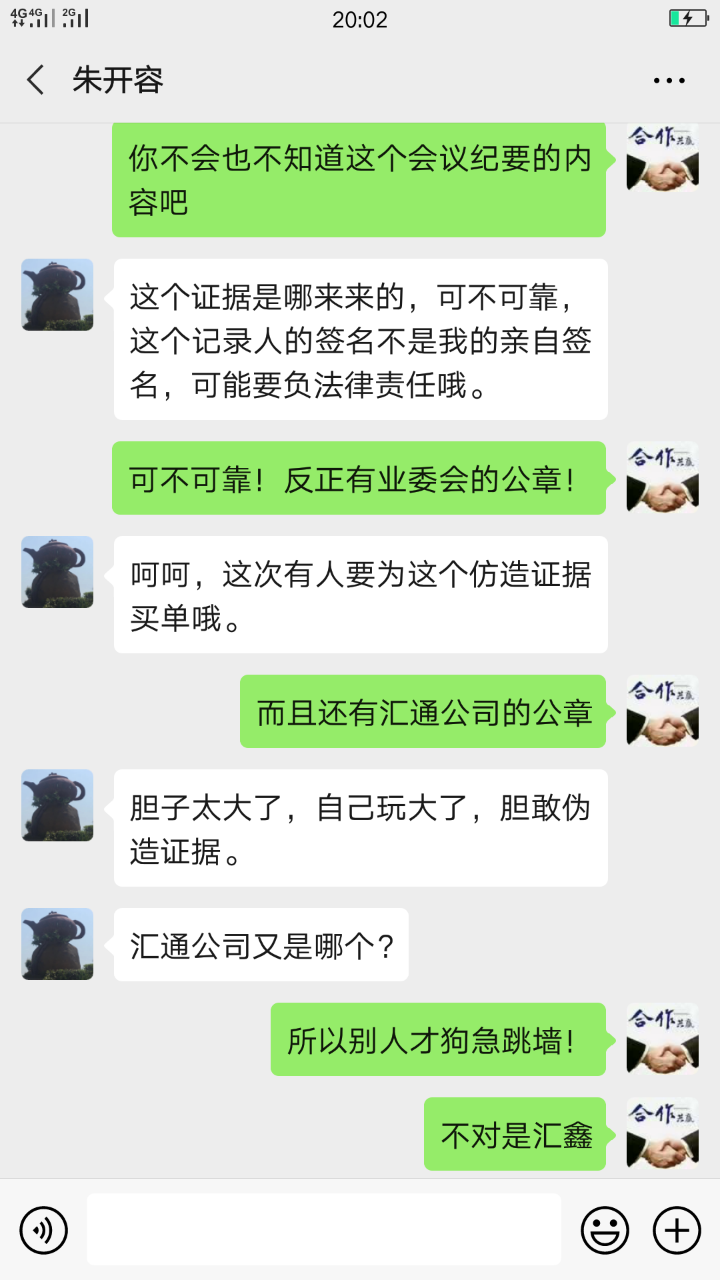
Task: Open the handshake avatar beside 不对是汇鑫
Action: point(662,1134)
